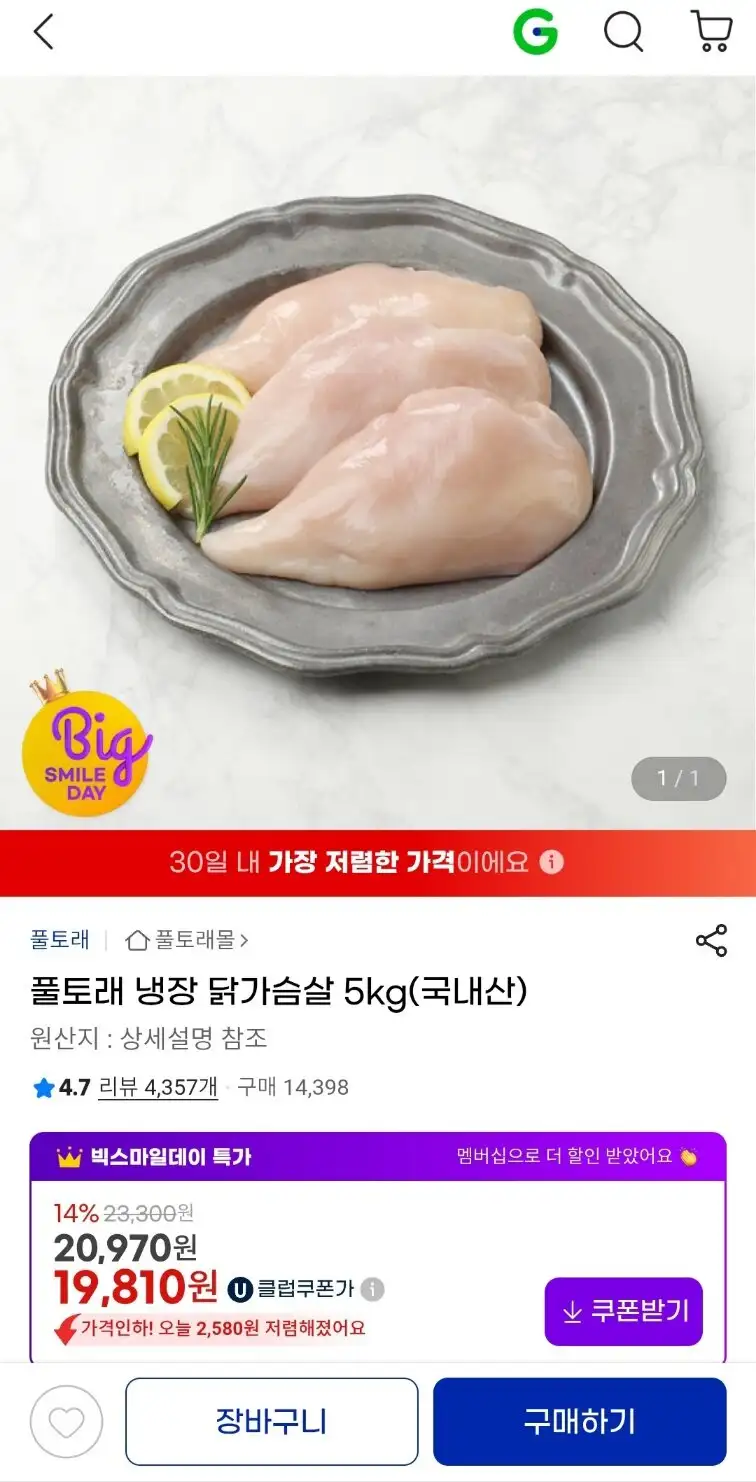
Task: Open the search magnifier
Action: [623, 34]
